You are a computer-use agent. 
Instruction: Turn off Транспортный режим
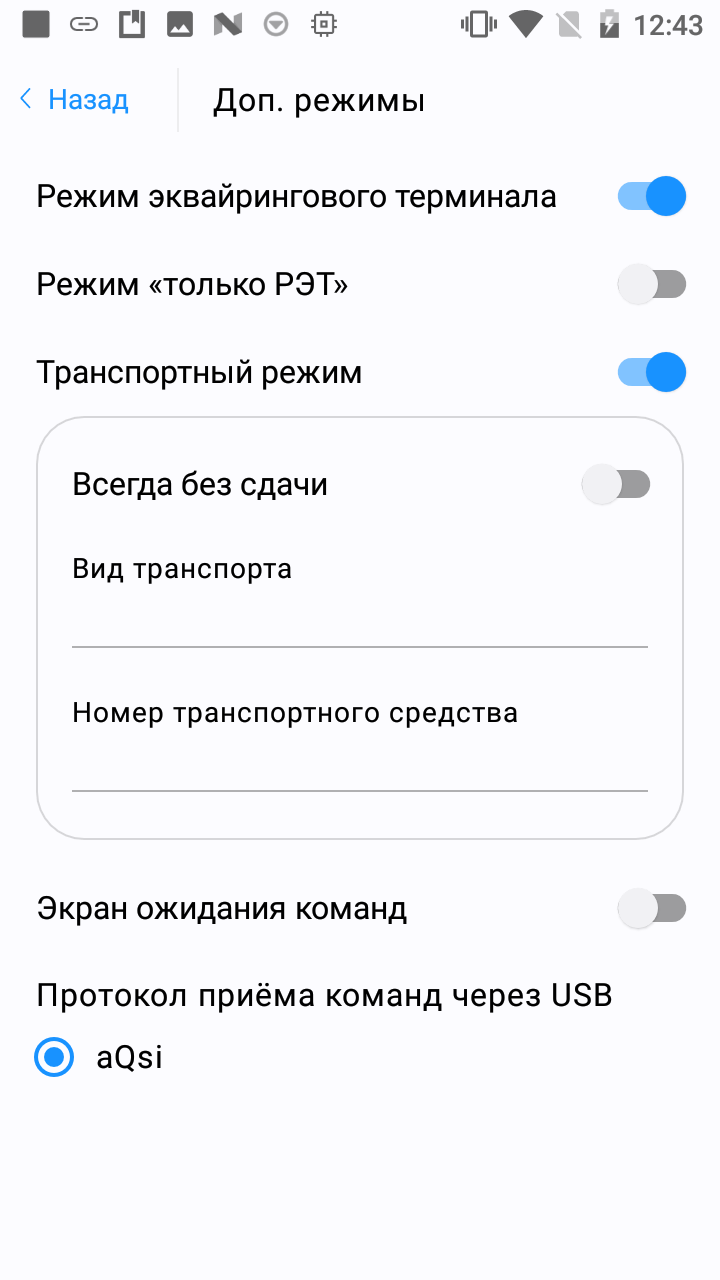tap(651, 373)
